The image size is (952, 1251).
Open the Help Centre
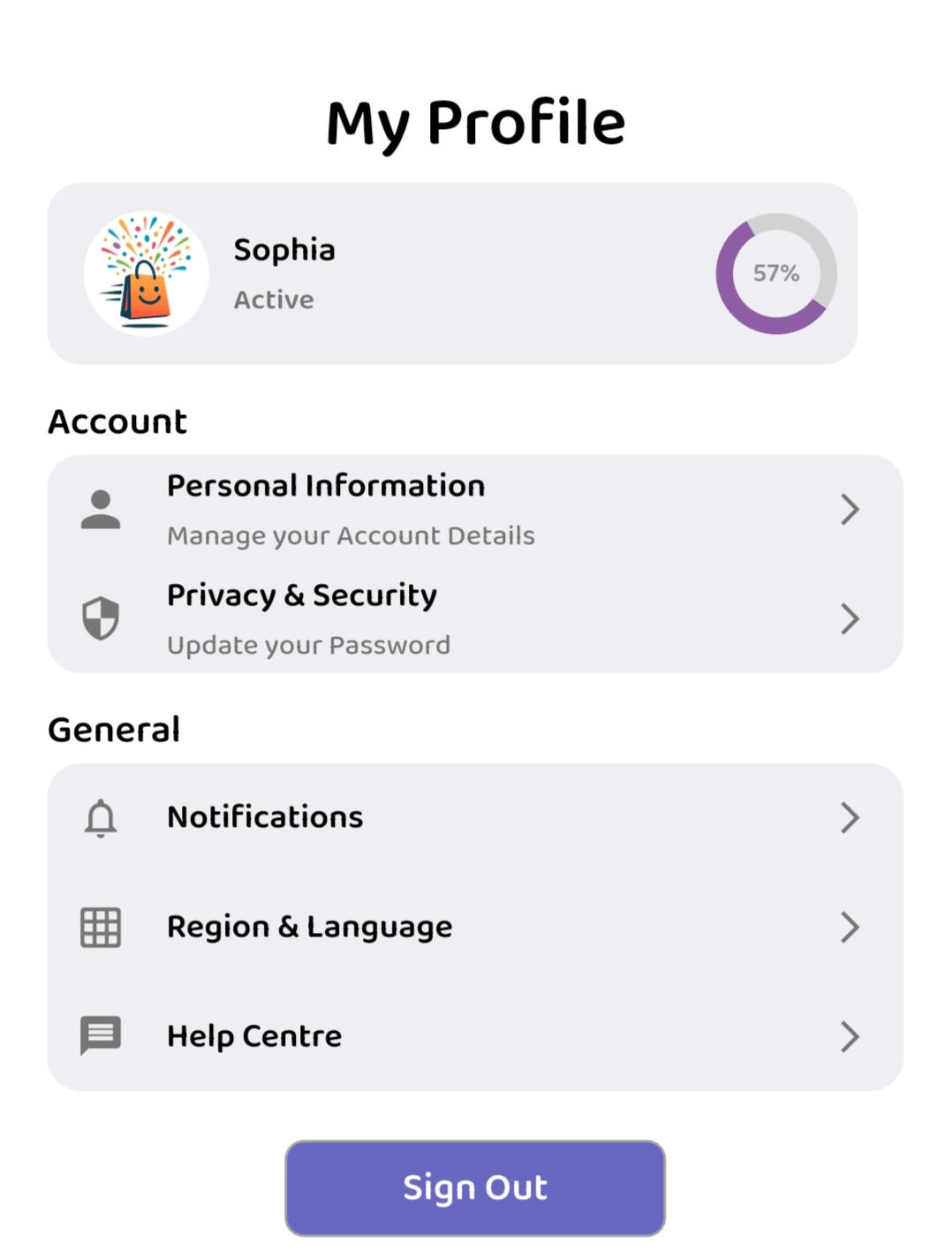pos(474,1035)
